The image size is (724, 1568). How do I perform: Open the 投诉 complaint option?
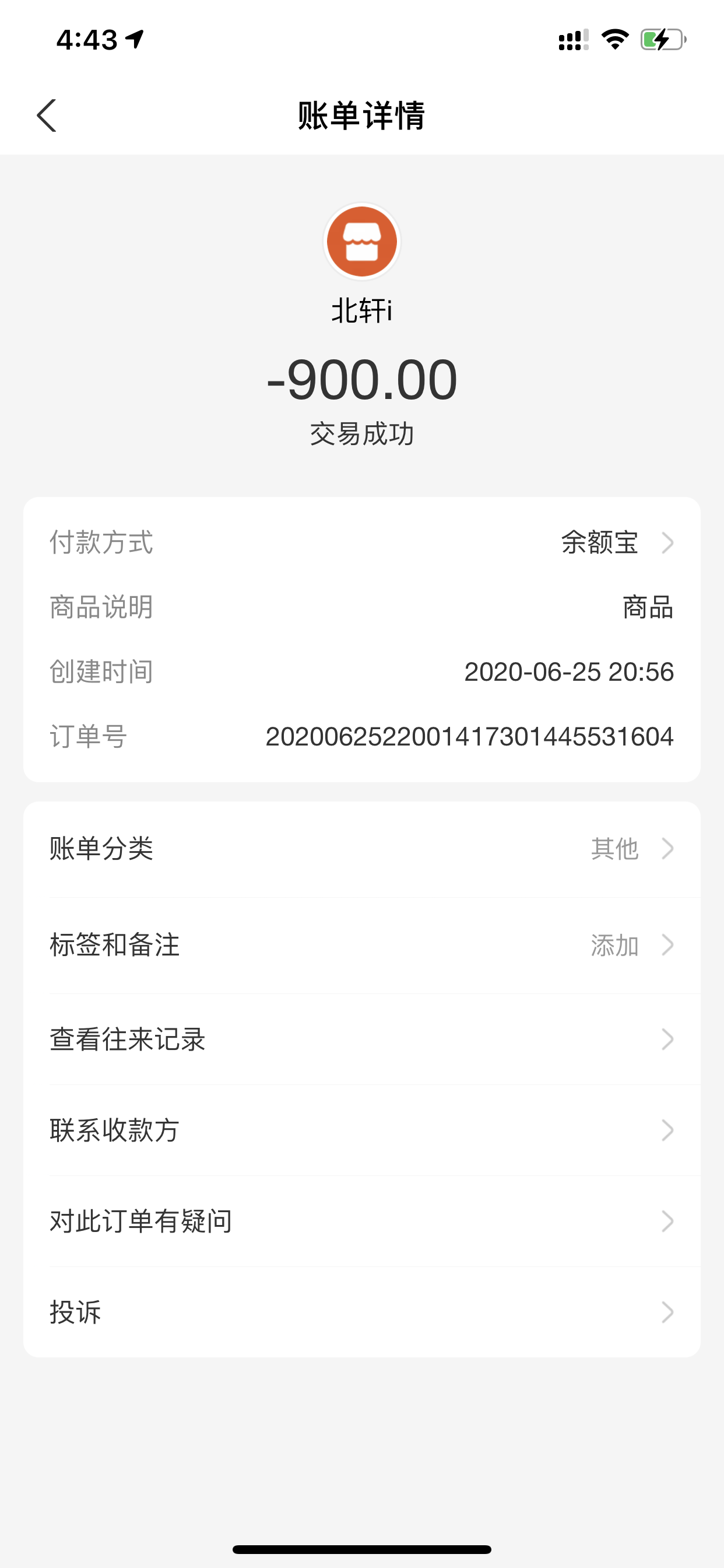coord(361,1312)
